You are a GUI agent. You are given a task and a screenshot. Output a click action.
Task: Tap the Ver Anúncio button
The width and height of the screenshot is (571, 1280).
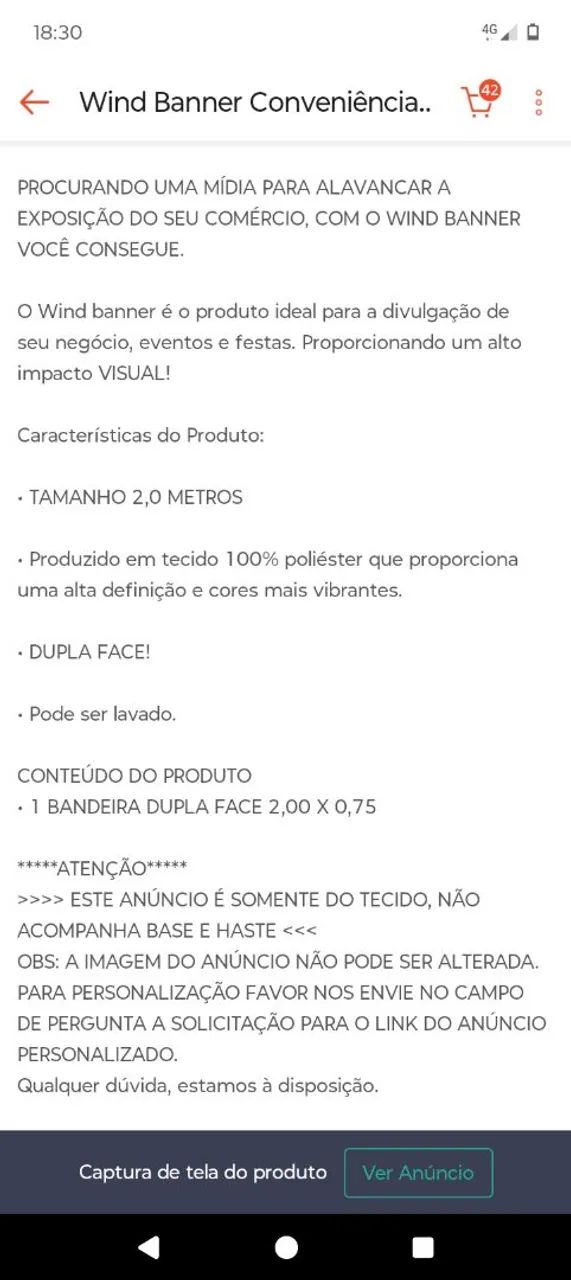point(418,1173)
